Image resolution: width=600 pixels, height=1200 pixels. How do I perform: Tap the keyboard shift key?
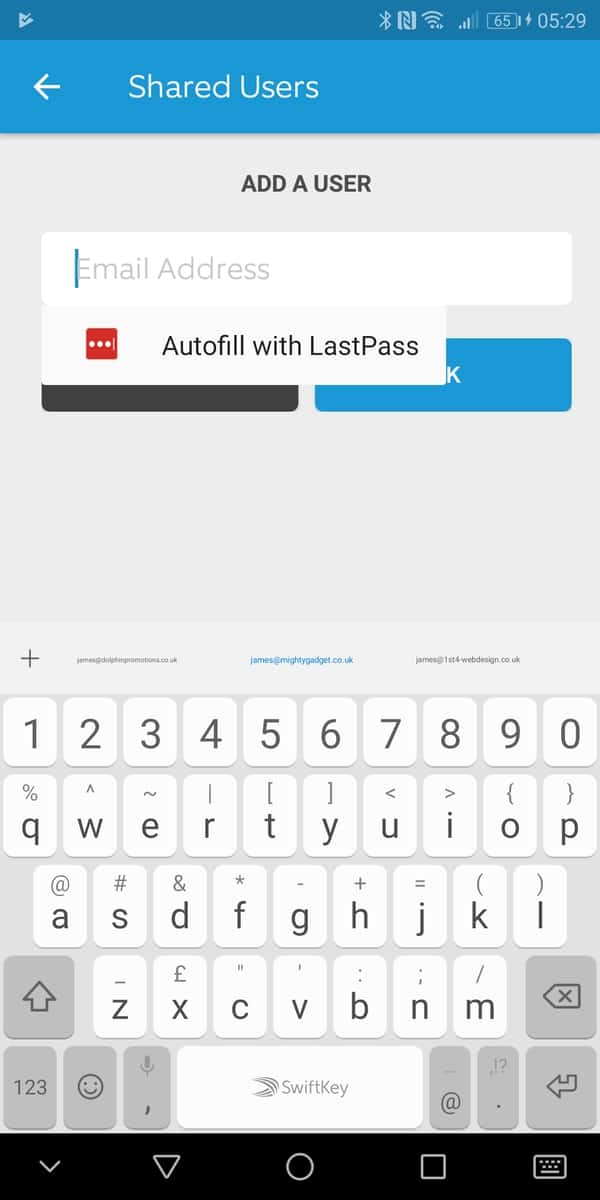(38, 996)
